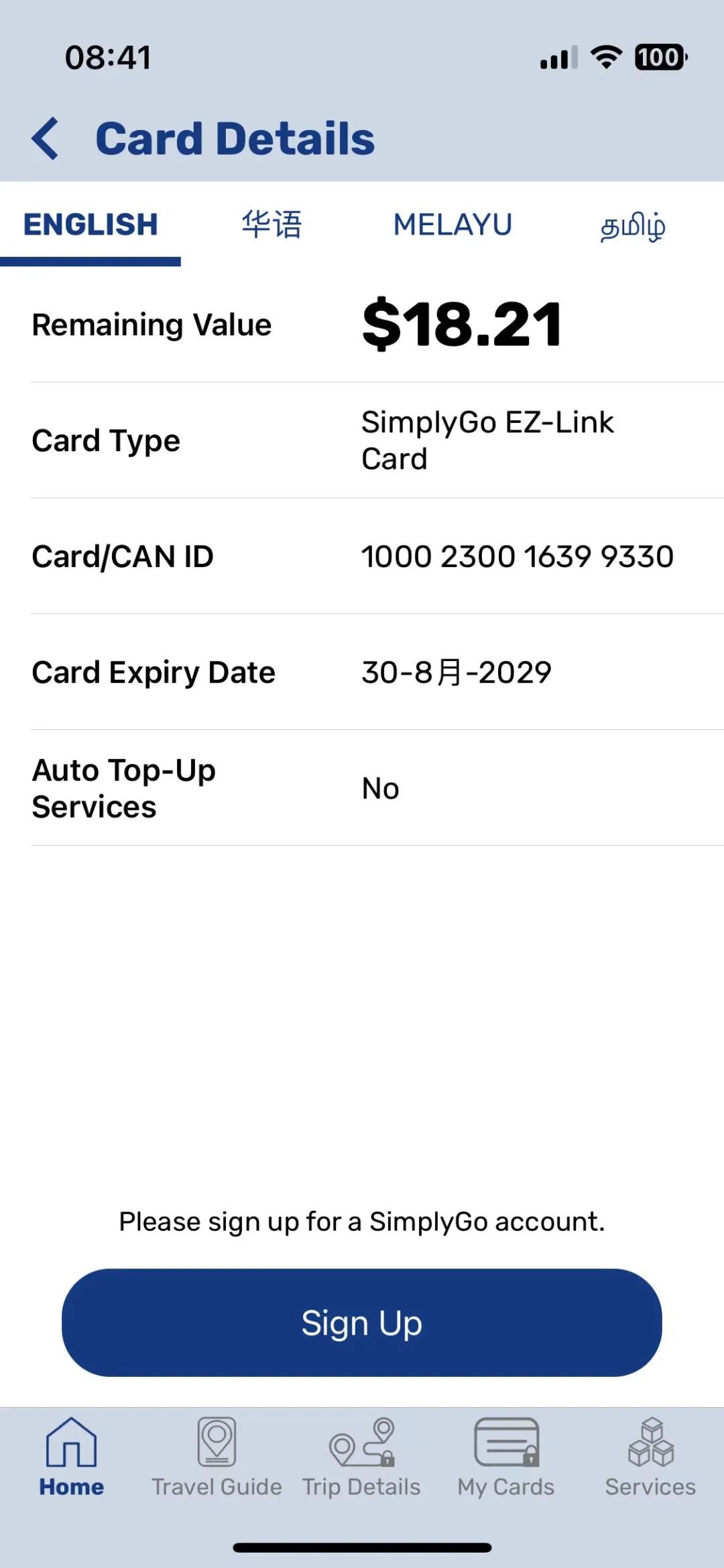The image size is (724, 1568).
Task: Switch to the MELAYU tab
Action: 452,225
